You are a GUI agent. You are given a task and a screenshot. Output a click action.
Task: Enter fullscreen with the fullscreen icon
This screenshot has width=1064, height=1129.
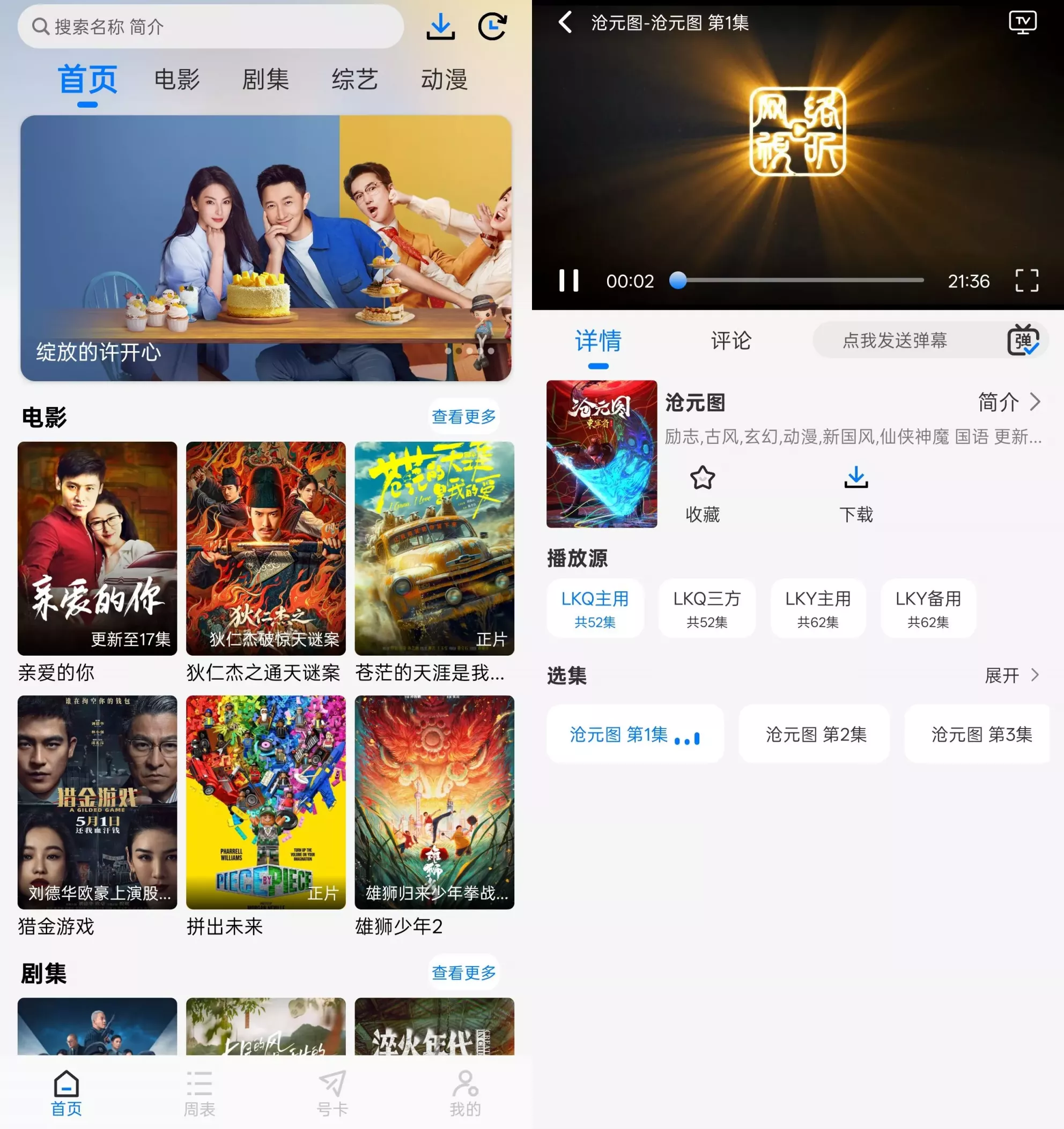[1026, 280]
